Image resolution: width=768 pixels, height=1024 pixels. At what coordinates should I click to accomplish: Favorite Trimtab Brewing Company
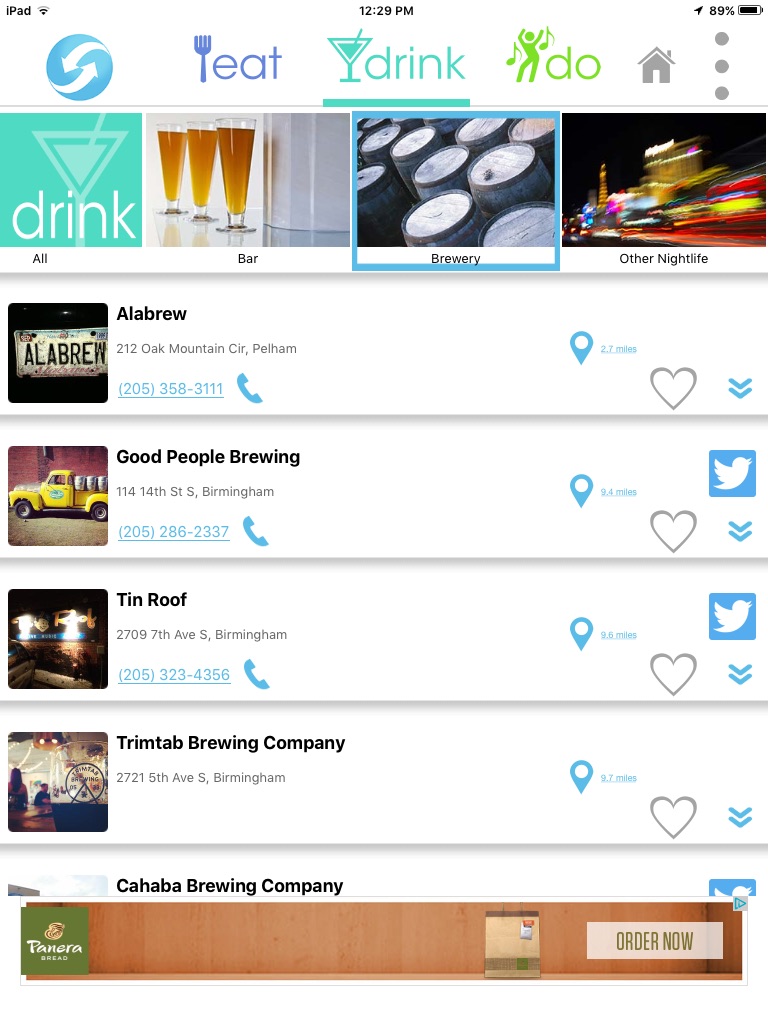click(673, 817)
